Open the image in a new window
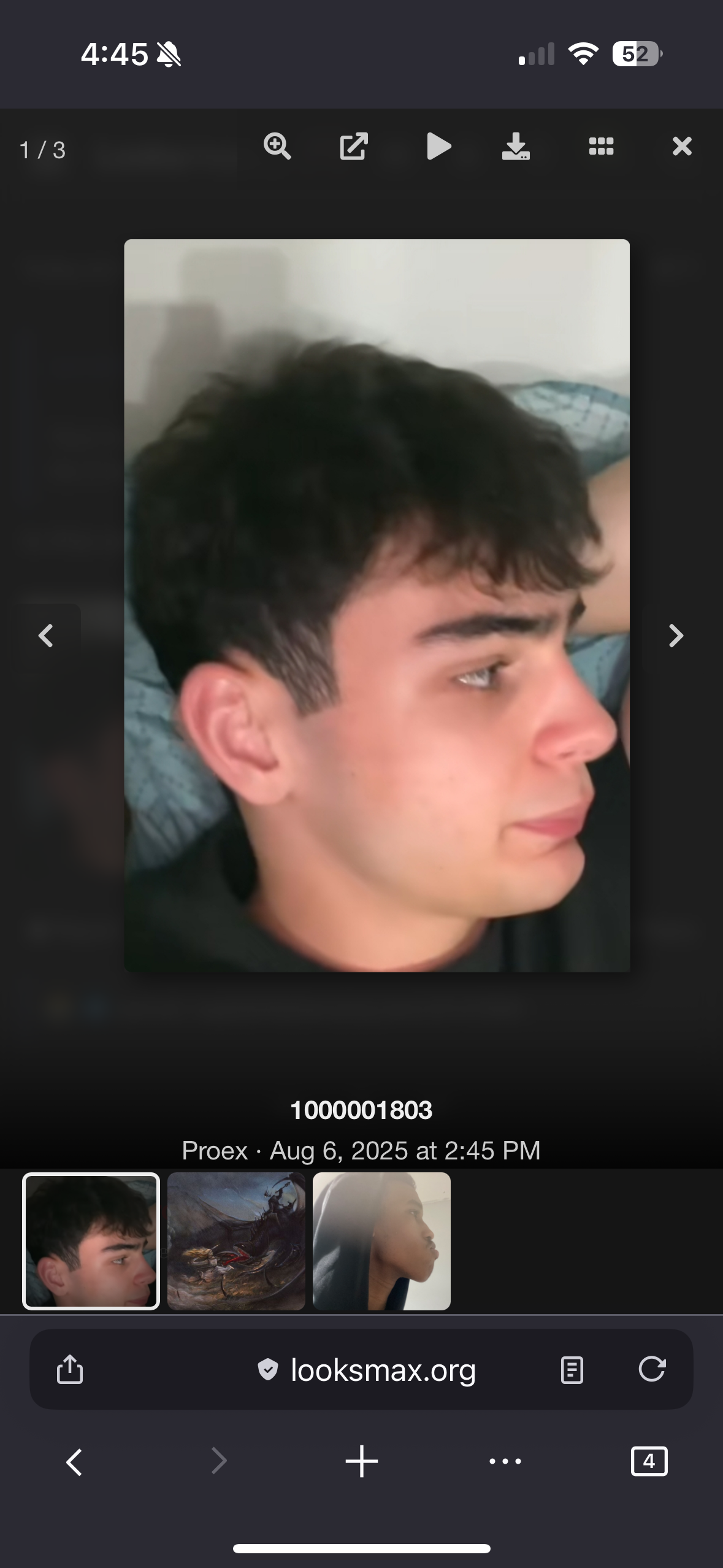 [354, 147]
